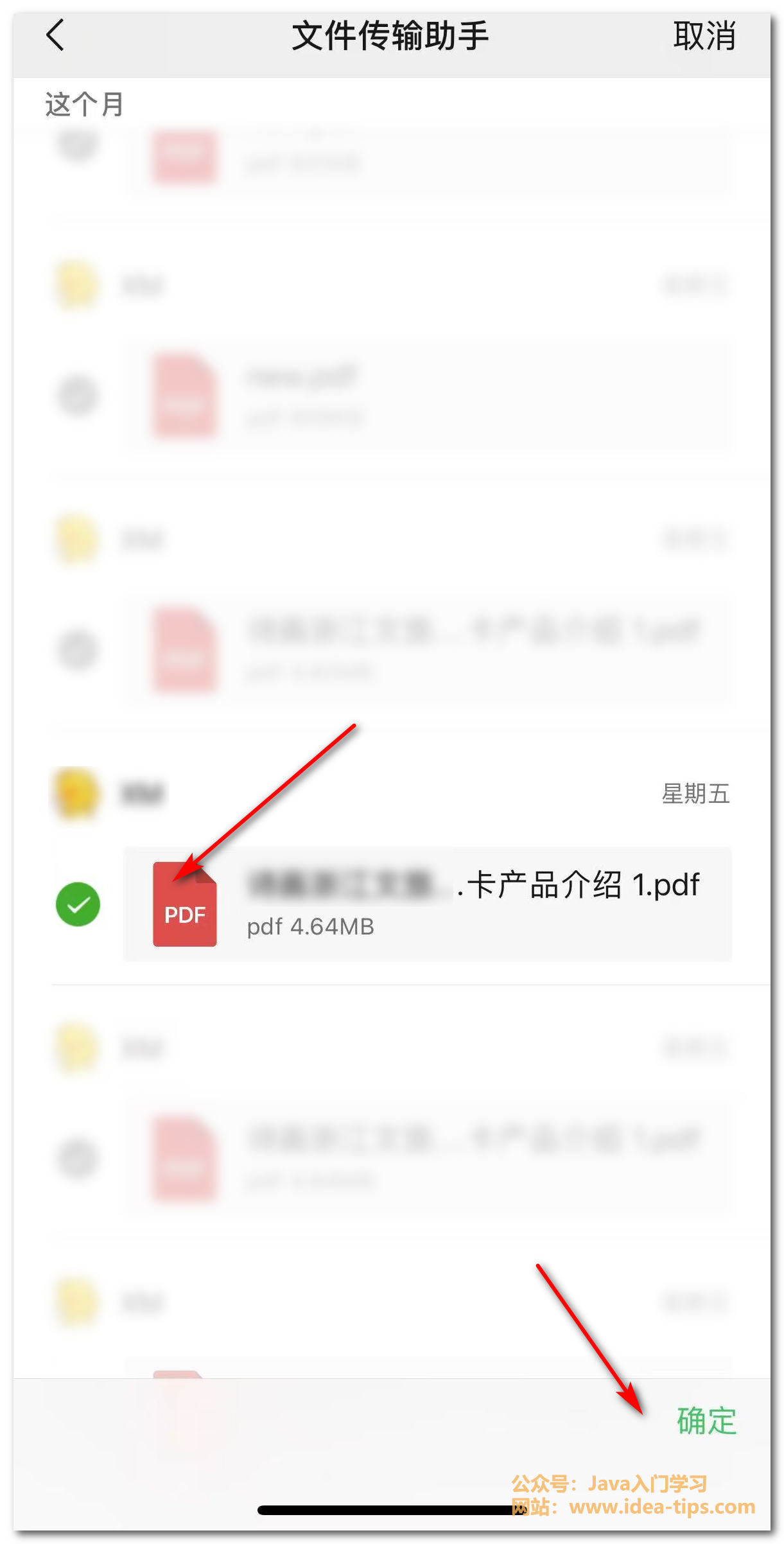Go back using the top-left arrow

(55, 35)
